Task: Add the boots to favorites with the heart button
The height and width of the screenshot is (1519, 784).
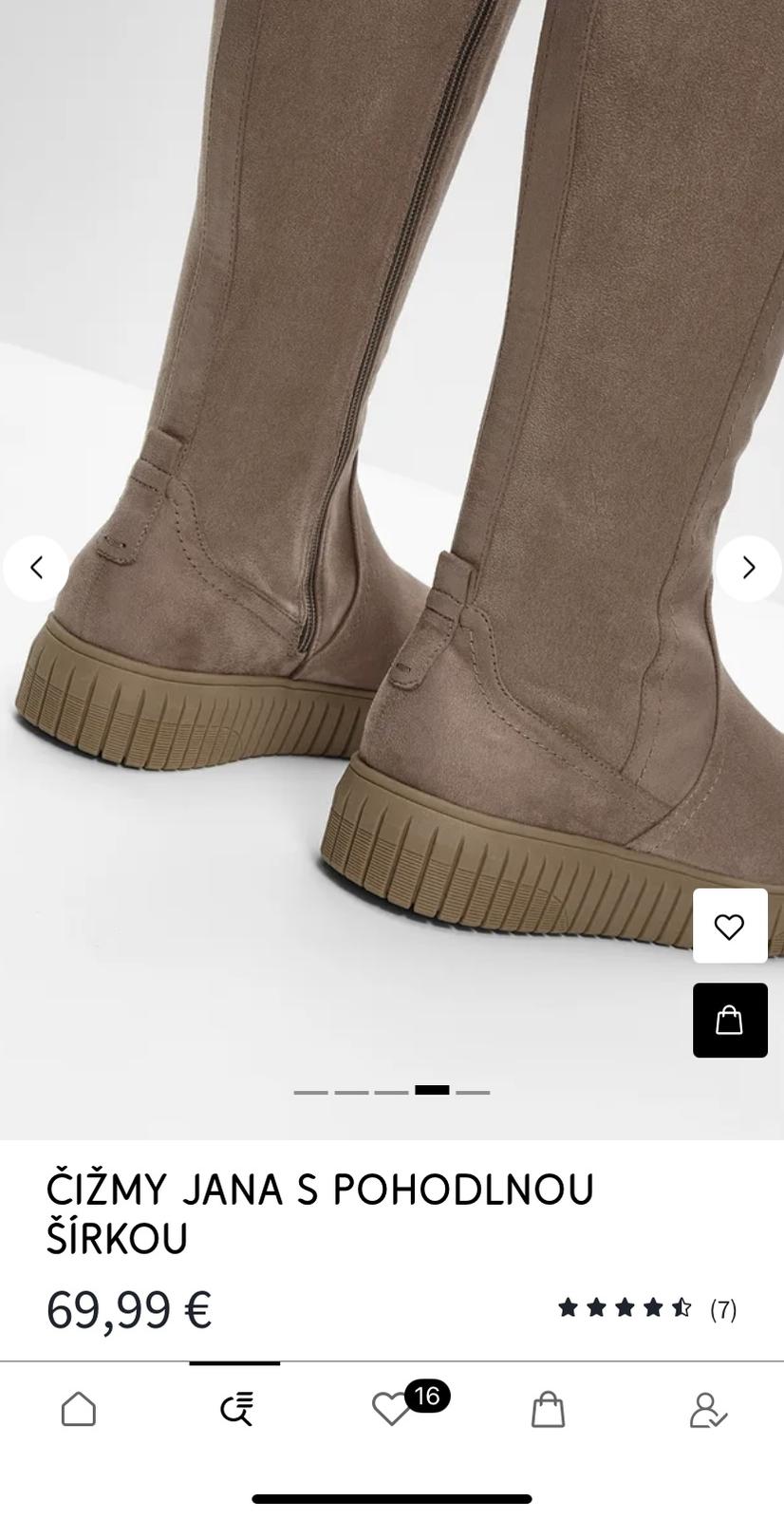Action: 729,927
